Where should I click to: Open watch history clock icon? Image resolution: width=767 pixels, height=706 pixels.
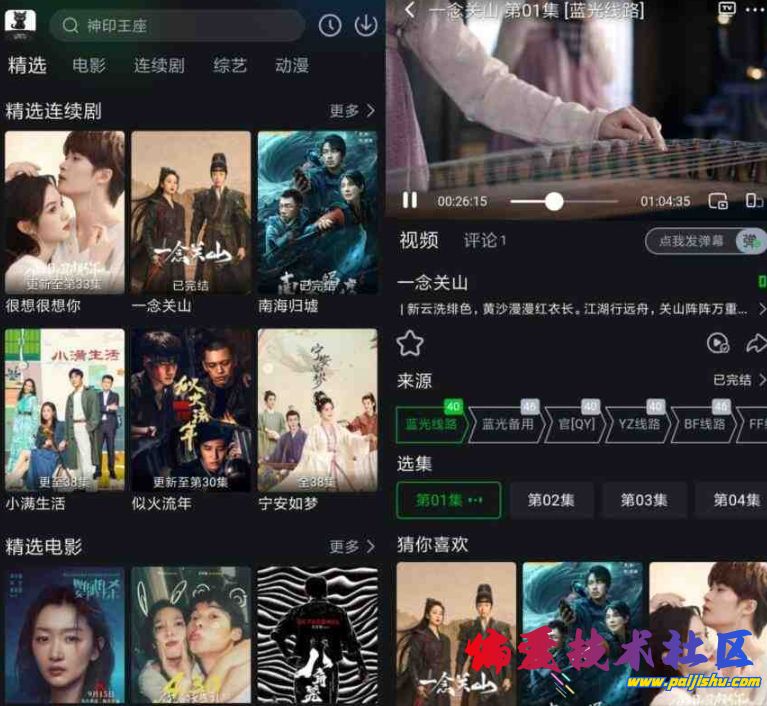click(330, 26)
